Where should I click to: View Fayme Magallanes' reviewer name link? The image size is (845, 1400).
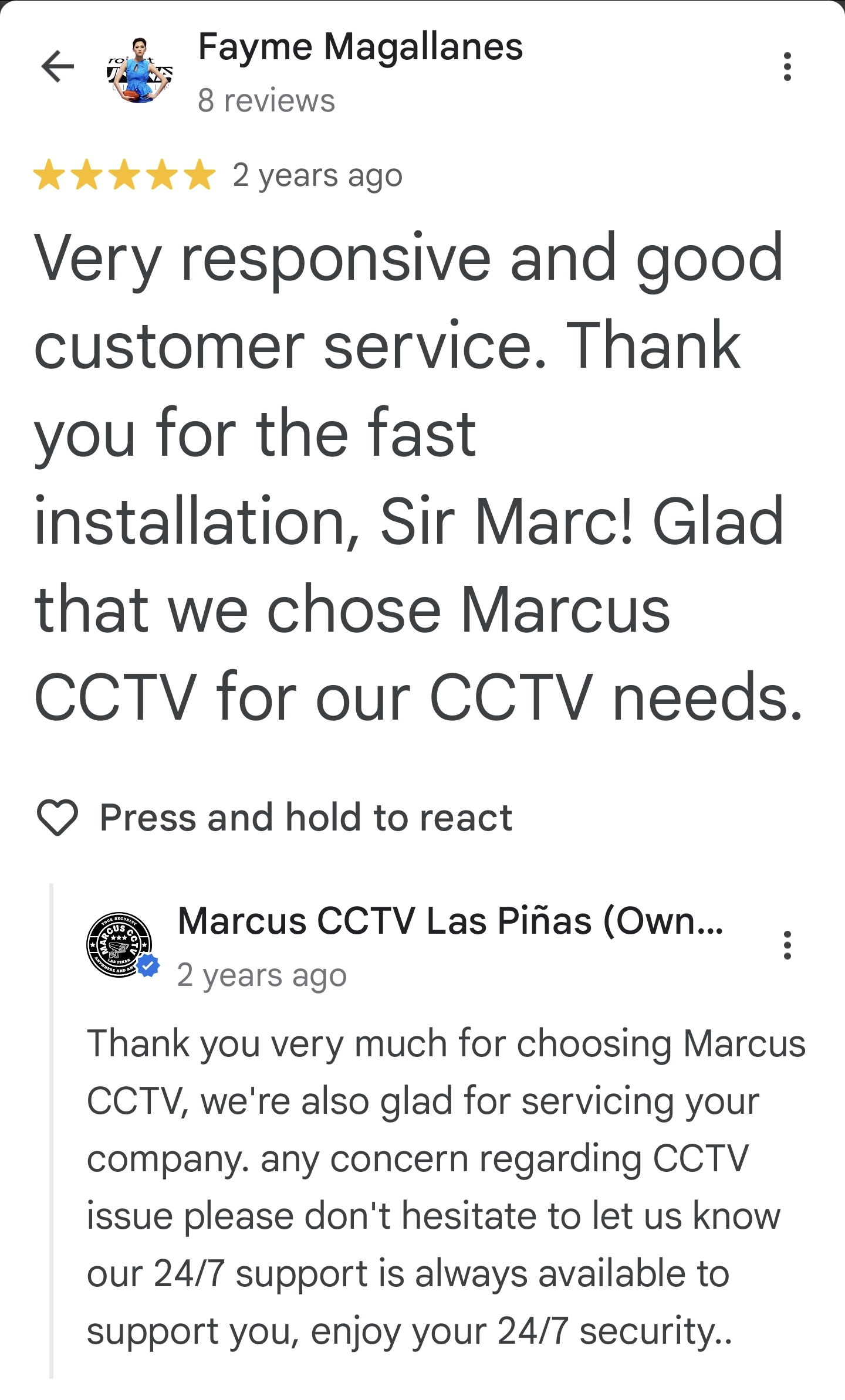(360, 47)
